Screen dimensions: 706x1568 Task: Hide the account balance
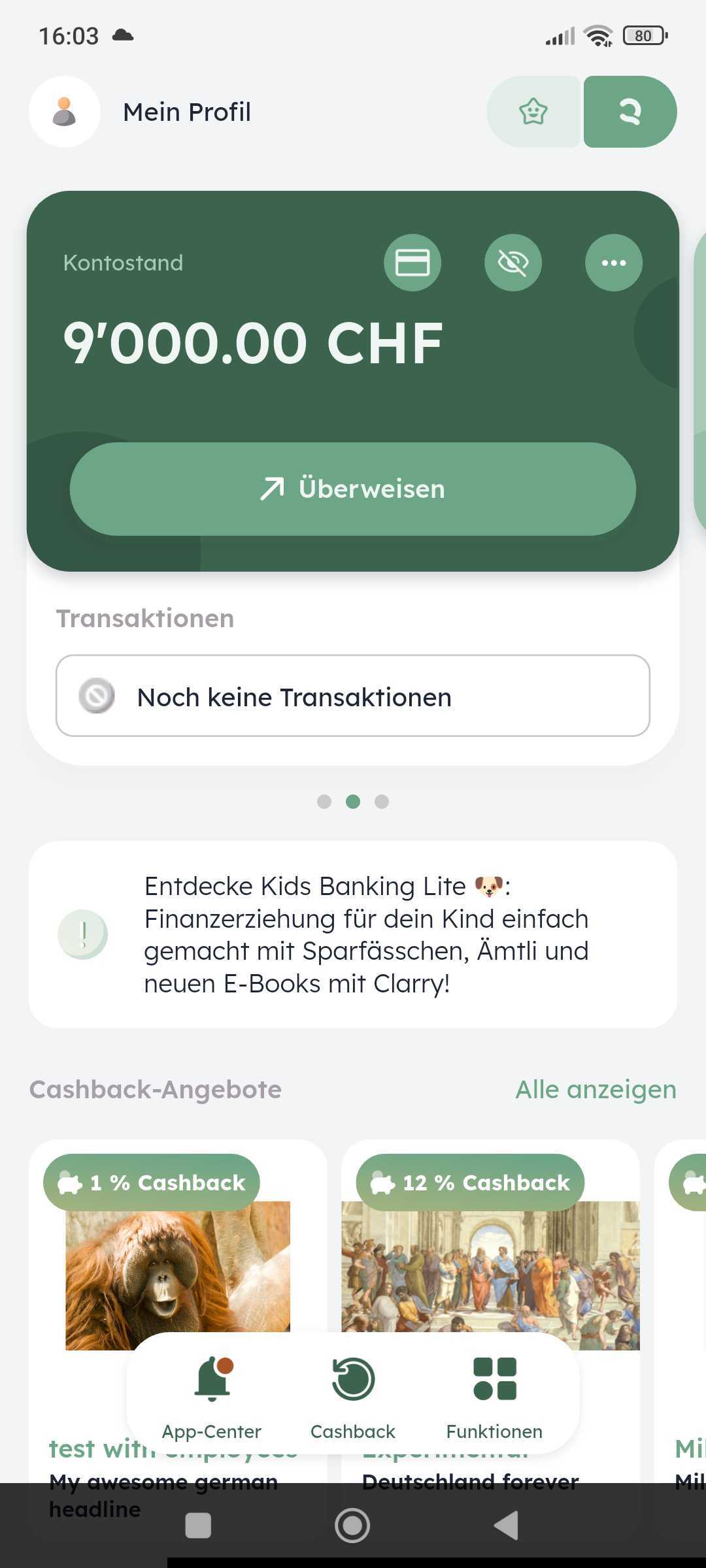(513, 263)
